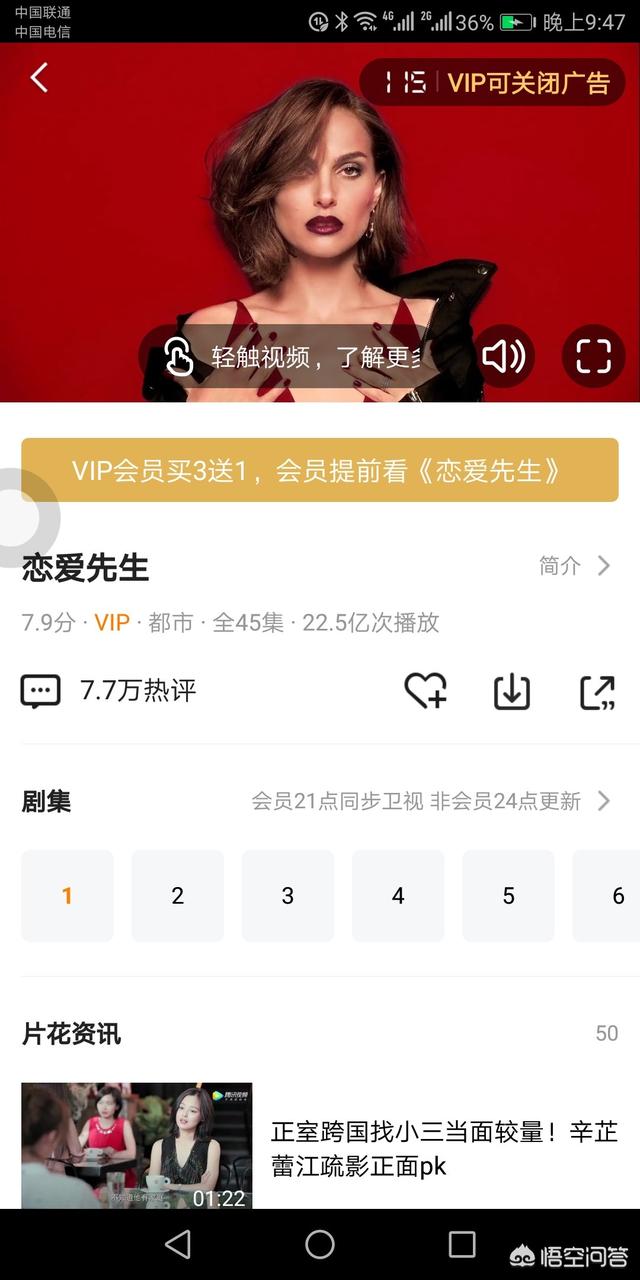The width and height of the screenshot is (640, 1280).
Task: Tap the floating assistive circle on the left edge
Action: click(x=22, y=518)
